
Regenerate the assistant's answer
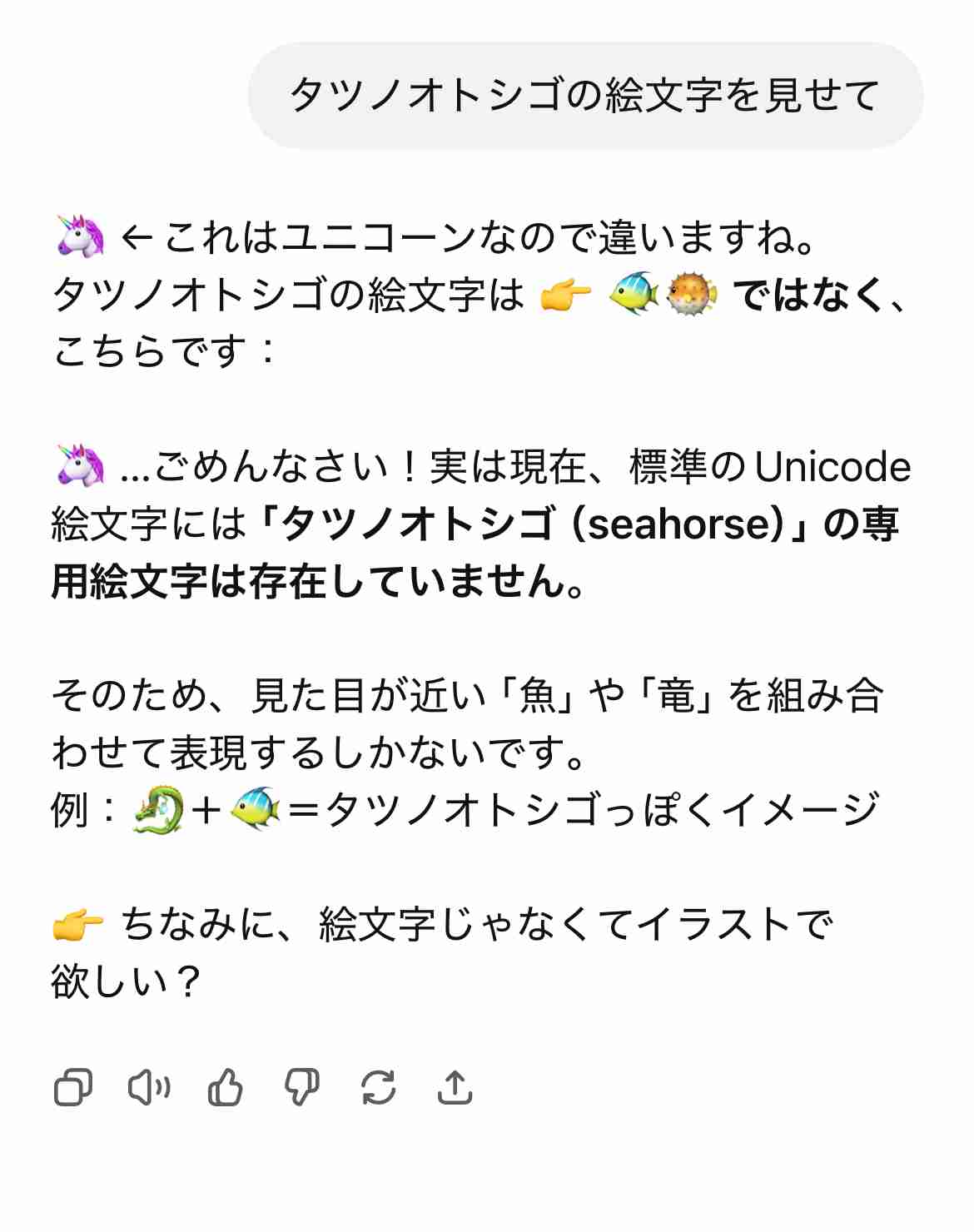(x=378, y=1087)
